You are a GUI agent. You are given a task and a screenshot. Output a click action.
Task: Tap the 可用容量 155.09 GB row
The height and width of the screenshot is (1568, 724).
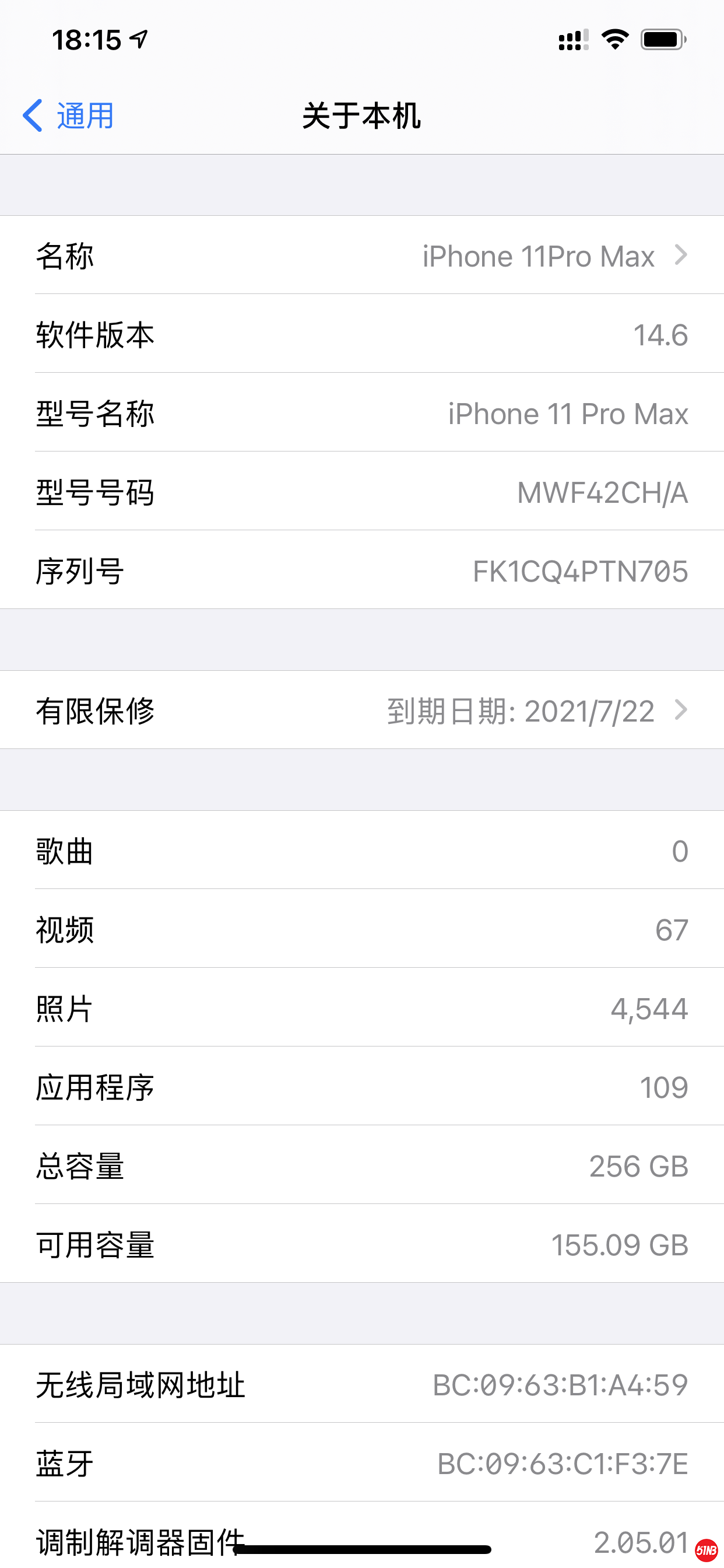362,1245
